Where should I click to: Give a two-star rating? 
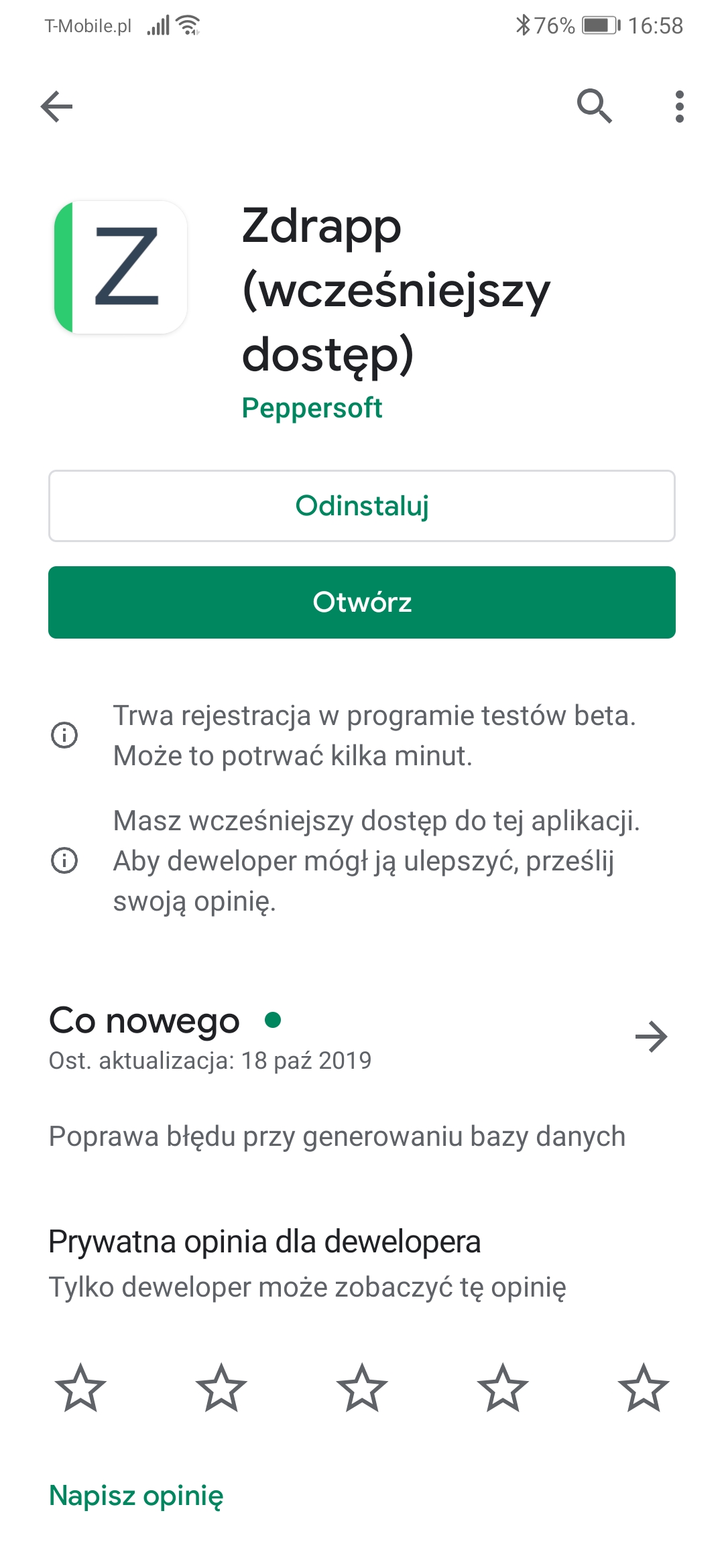click(221, 1388)
